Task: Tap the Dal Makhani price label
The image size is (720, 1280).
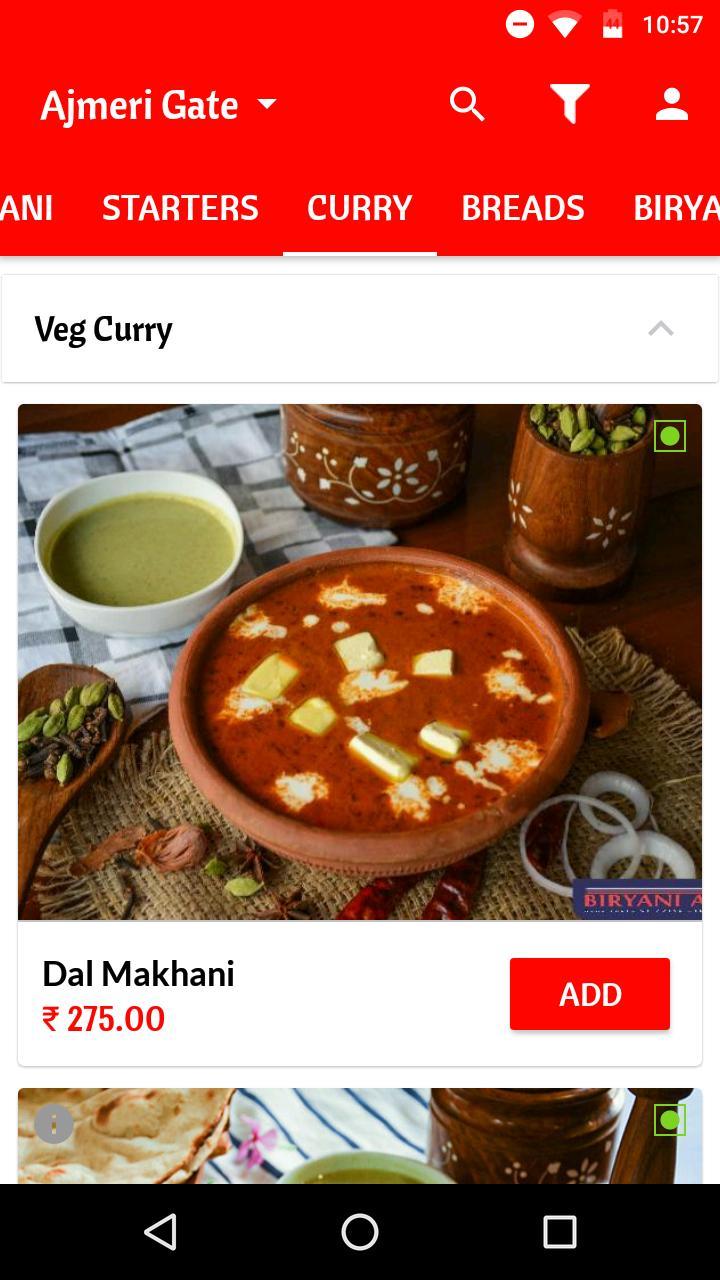Action: (x=104, y=1018)
